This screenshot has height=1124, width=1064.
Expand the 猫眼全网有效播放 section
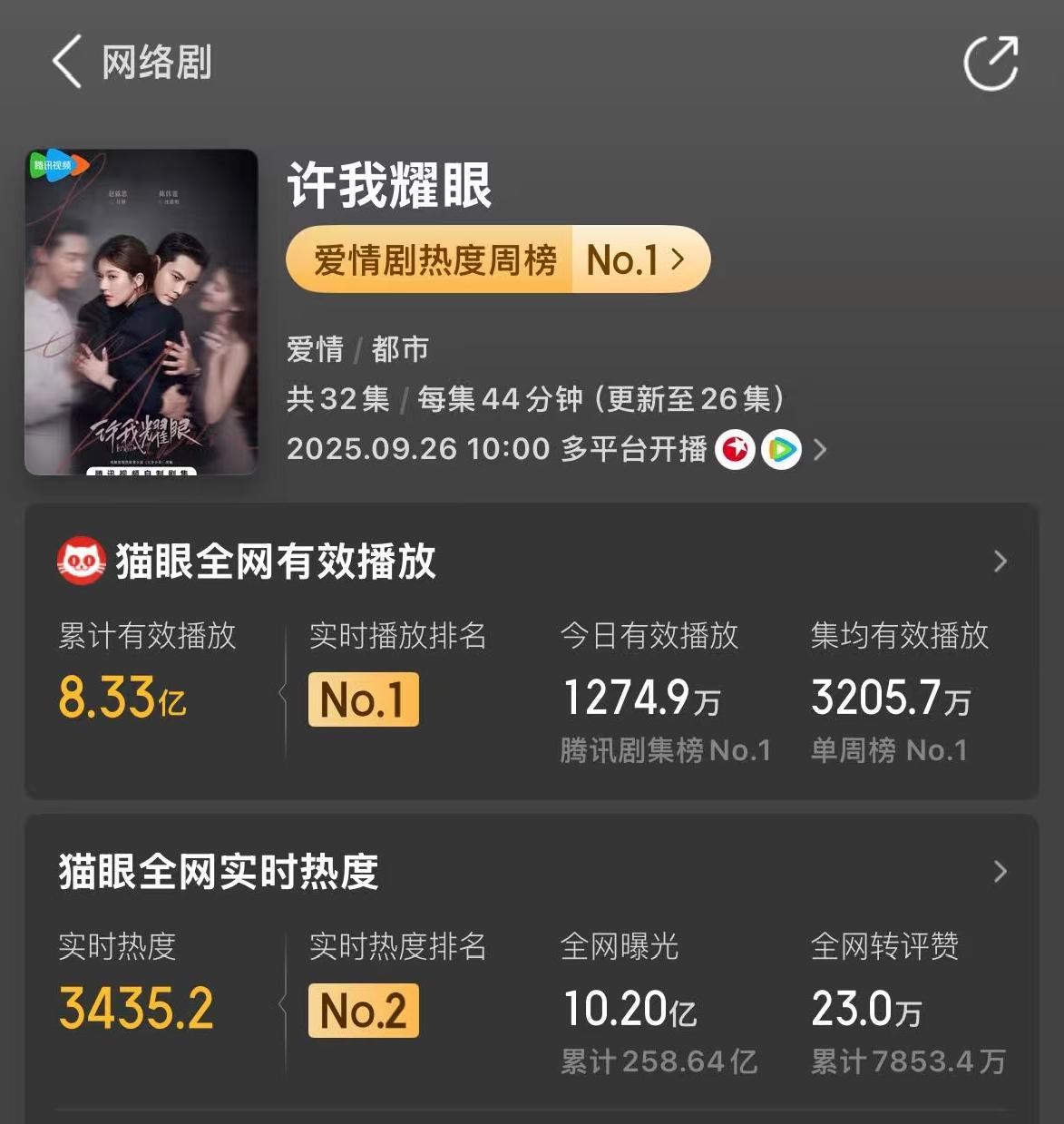pos(1000,562)
